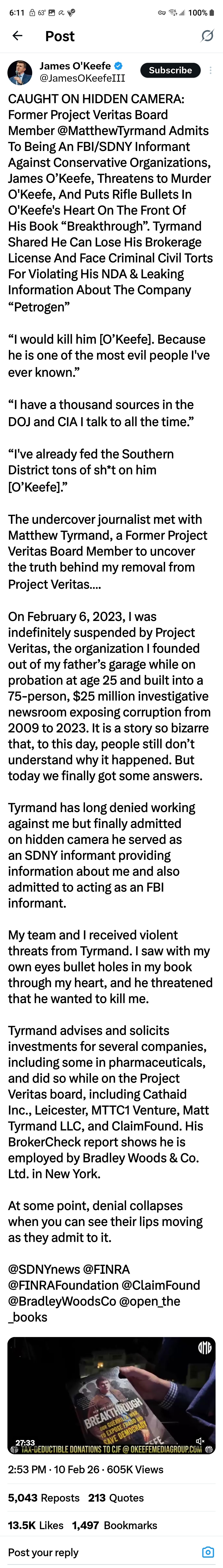The image size is (223, 1568).
Task: See who gave the 13.5K Likes
Action: coord(35,1525)
